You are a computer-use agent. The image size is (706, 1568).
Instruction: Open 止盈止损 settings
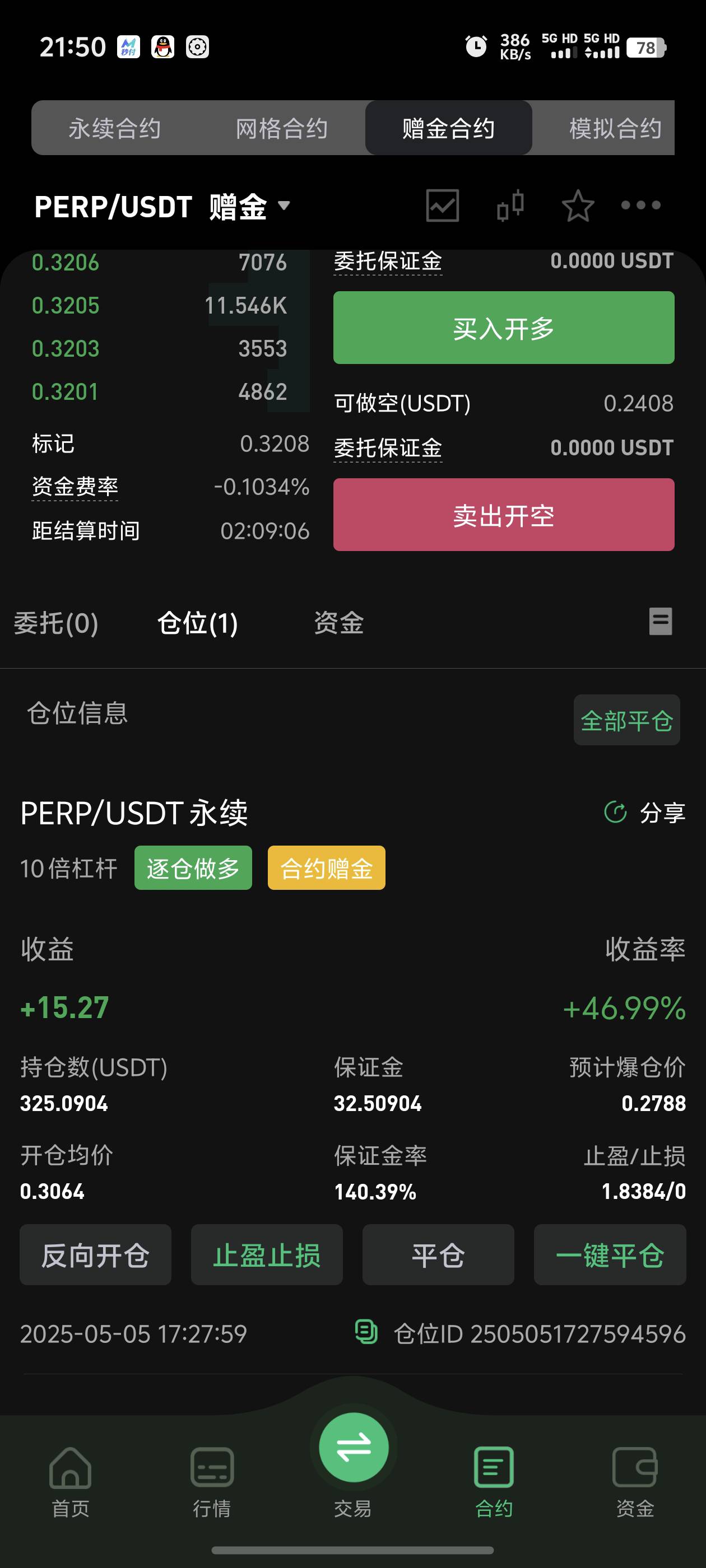(267, 1255)
